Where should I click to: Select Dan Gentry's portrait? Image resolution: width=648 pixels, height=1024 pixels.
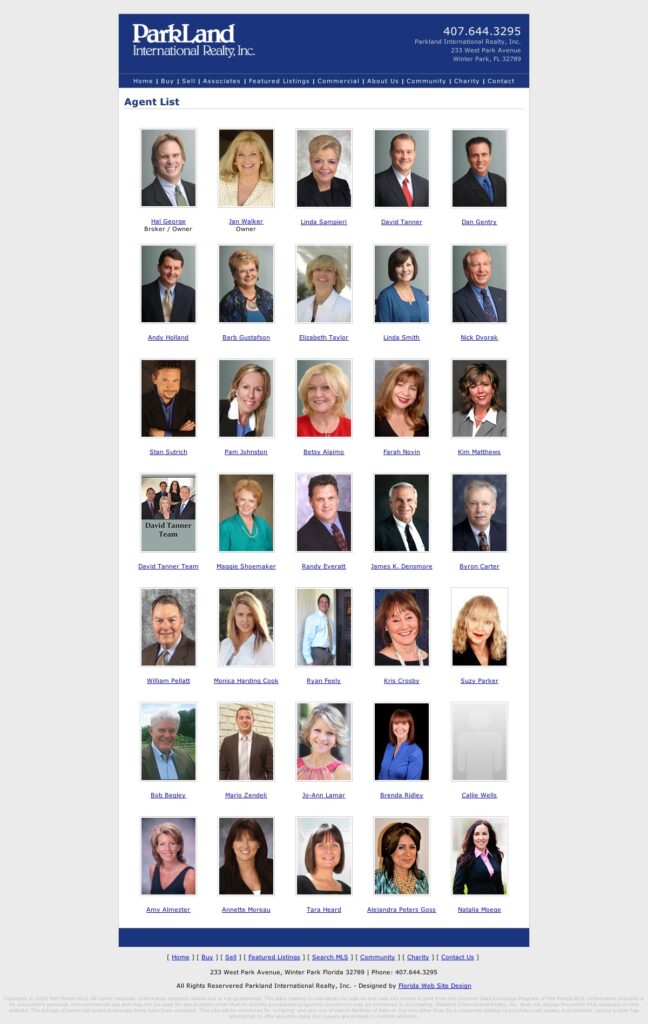(x=479, y=168)
